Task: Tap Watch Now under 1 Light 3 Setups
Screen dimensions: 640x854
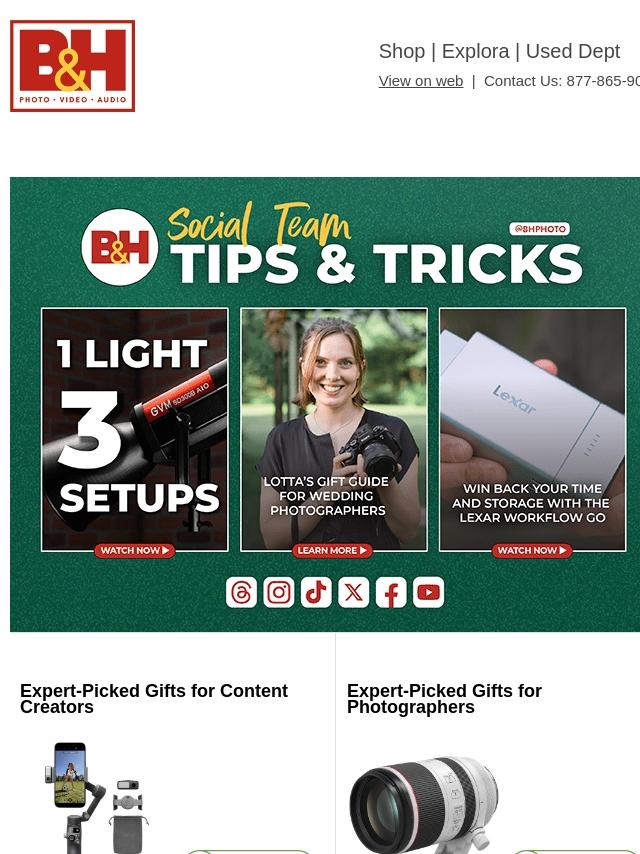Action: (x=135, y=551)
